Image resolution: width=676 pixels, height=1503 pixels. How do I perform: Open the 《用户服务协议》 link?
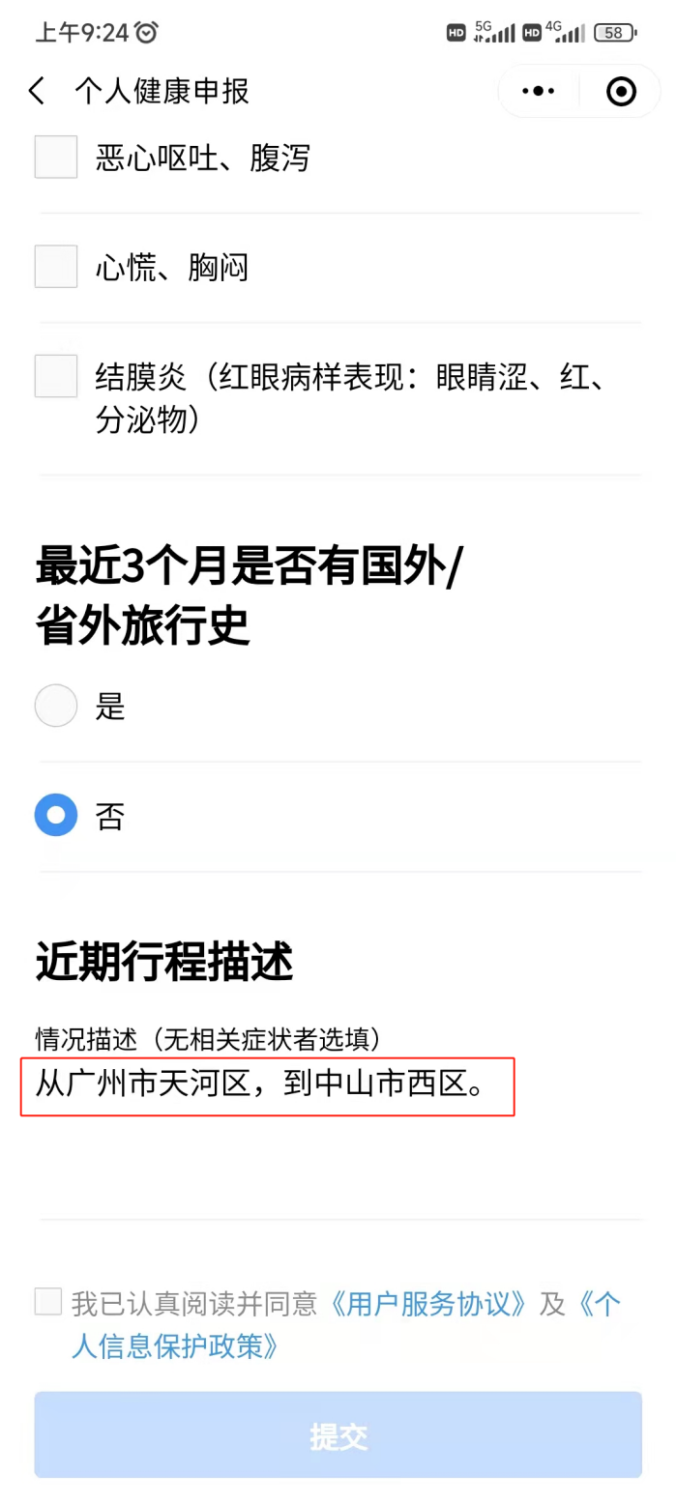(428, 1303)
